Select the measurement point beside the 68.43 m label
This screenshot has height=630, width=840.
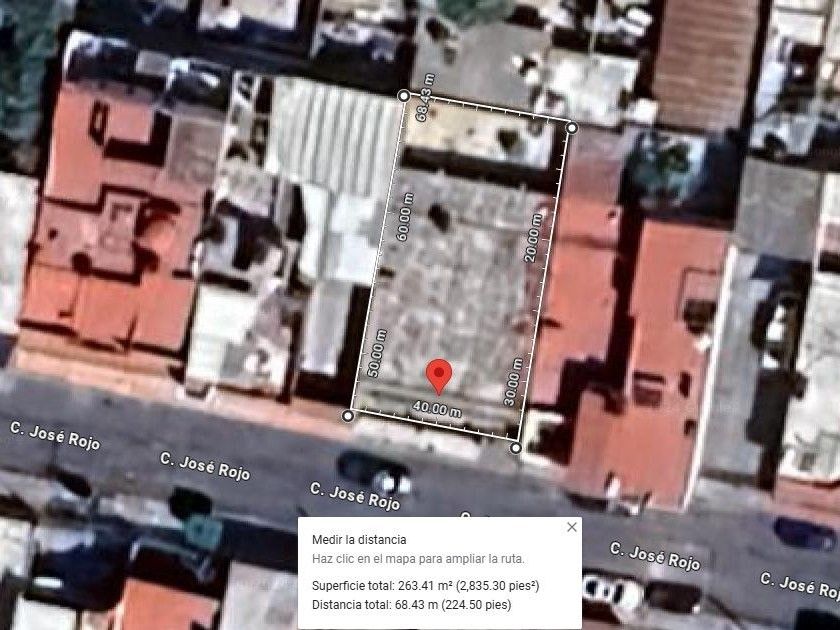404,96
